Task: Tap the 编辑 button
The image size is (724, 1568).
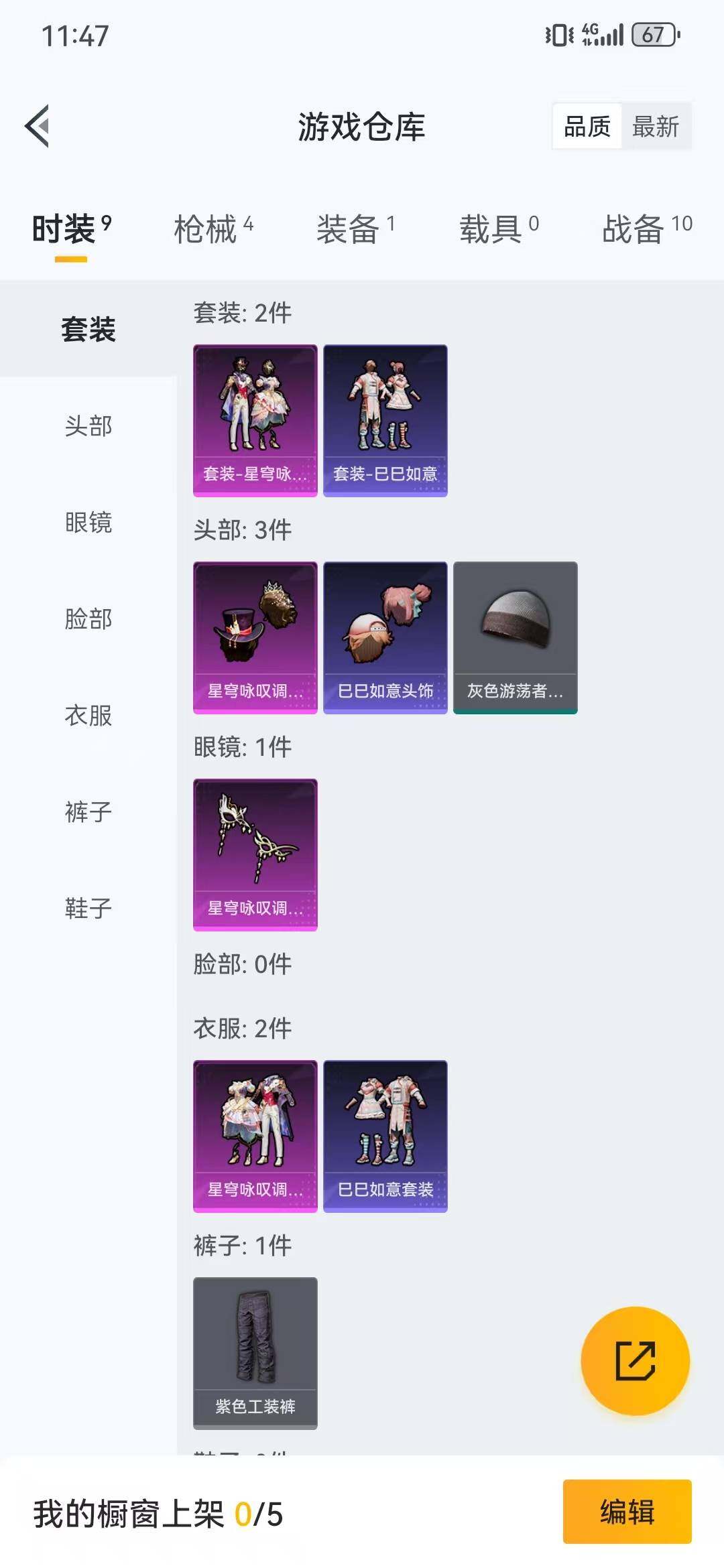Action: click(x=627, y=1512)
